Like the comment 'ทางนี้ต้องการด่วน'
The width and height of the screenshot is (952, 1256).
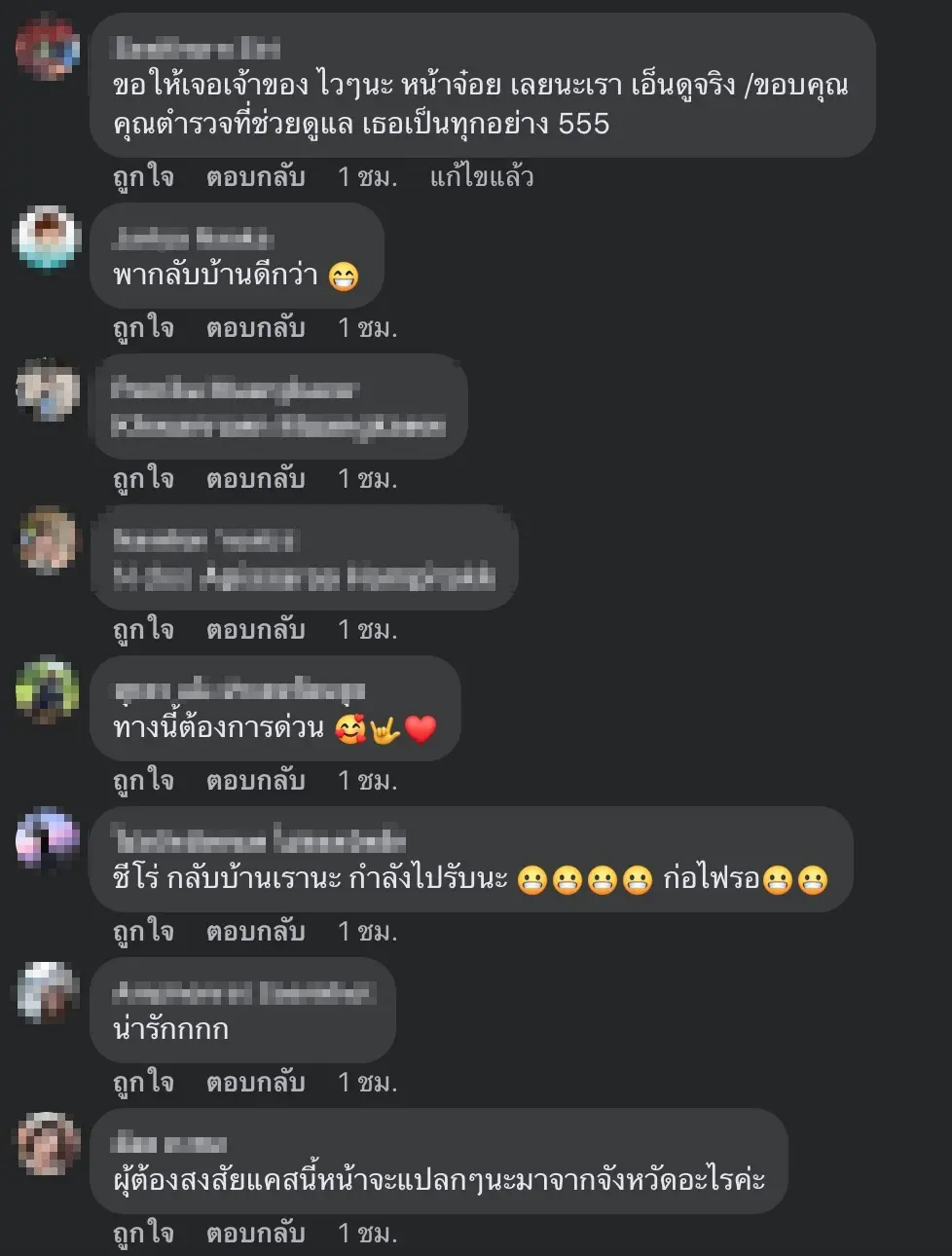point(143,781)
